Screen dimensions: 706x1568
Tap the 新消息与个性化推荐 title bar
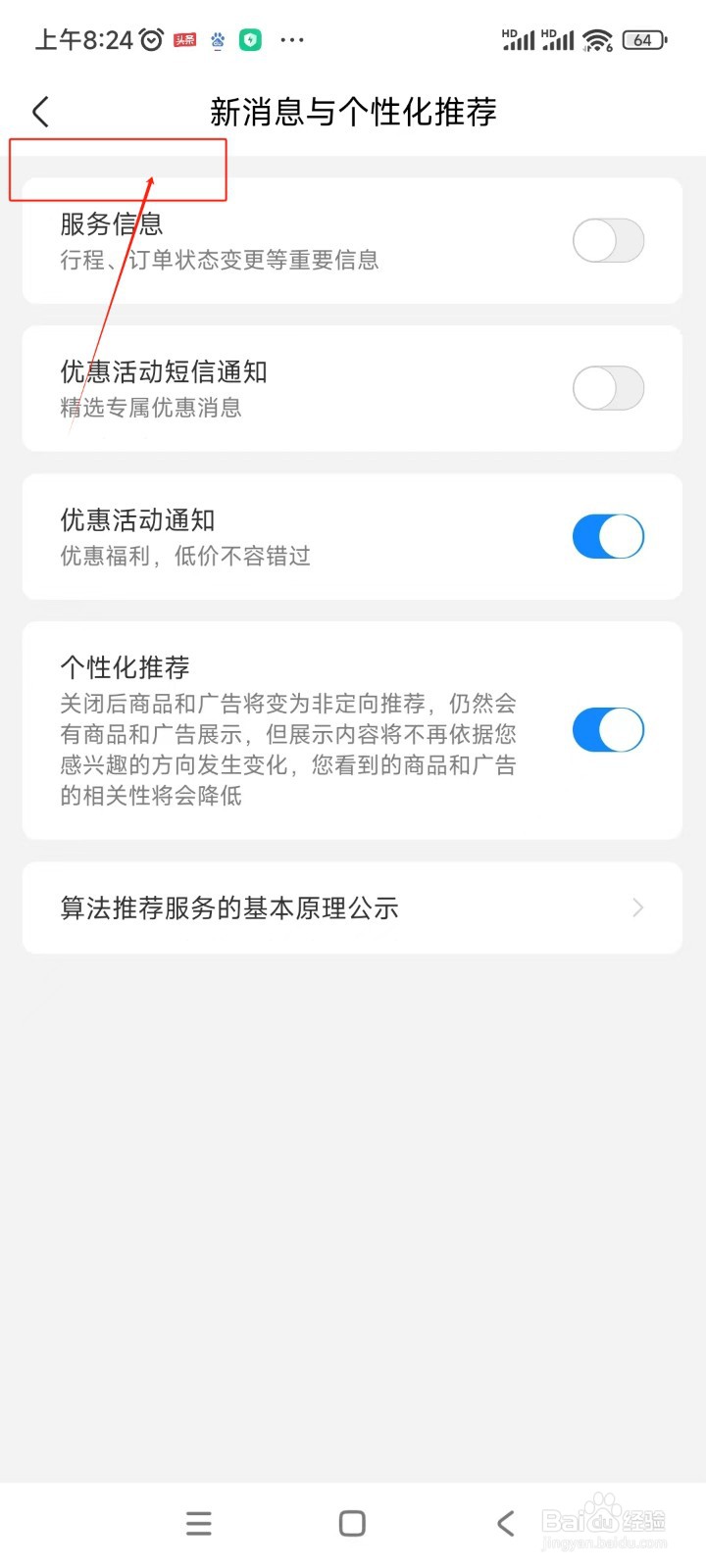(353, 113)
